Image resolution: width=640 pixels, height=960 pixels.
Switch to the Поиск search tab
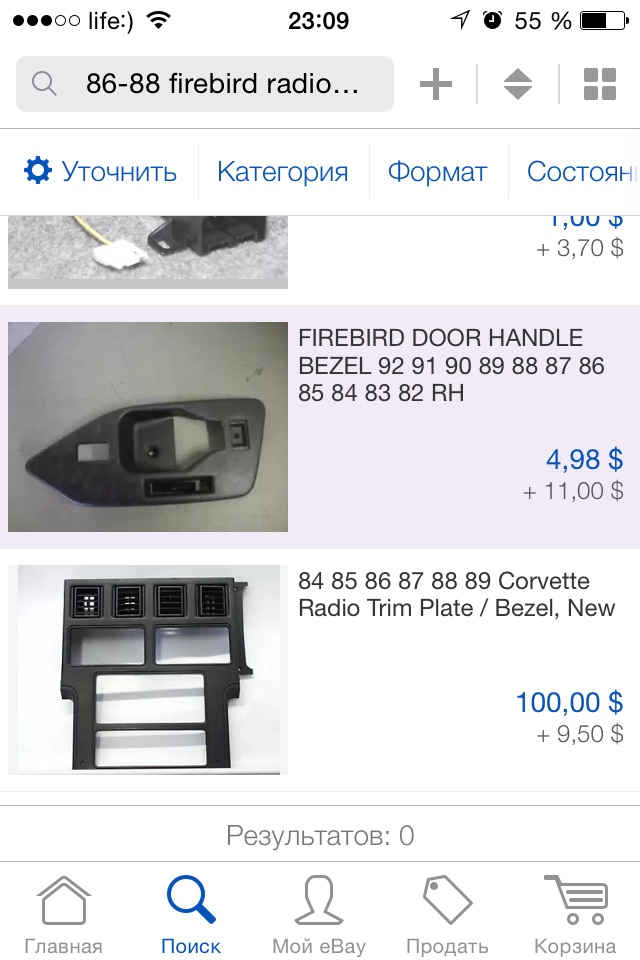click(191, 915)
